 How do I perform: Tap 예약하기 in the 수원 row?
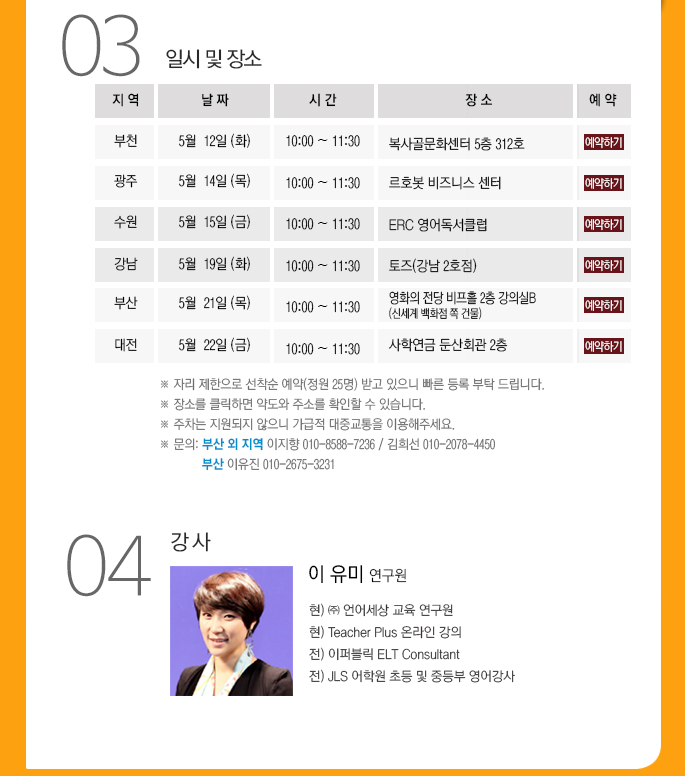click(x=604, y=224)
